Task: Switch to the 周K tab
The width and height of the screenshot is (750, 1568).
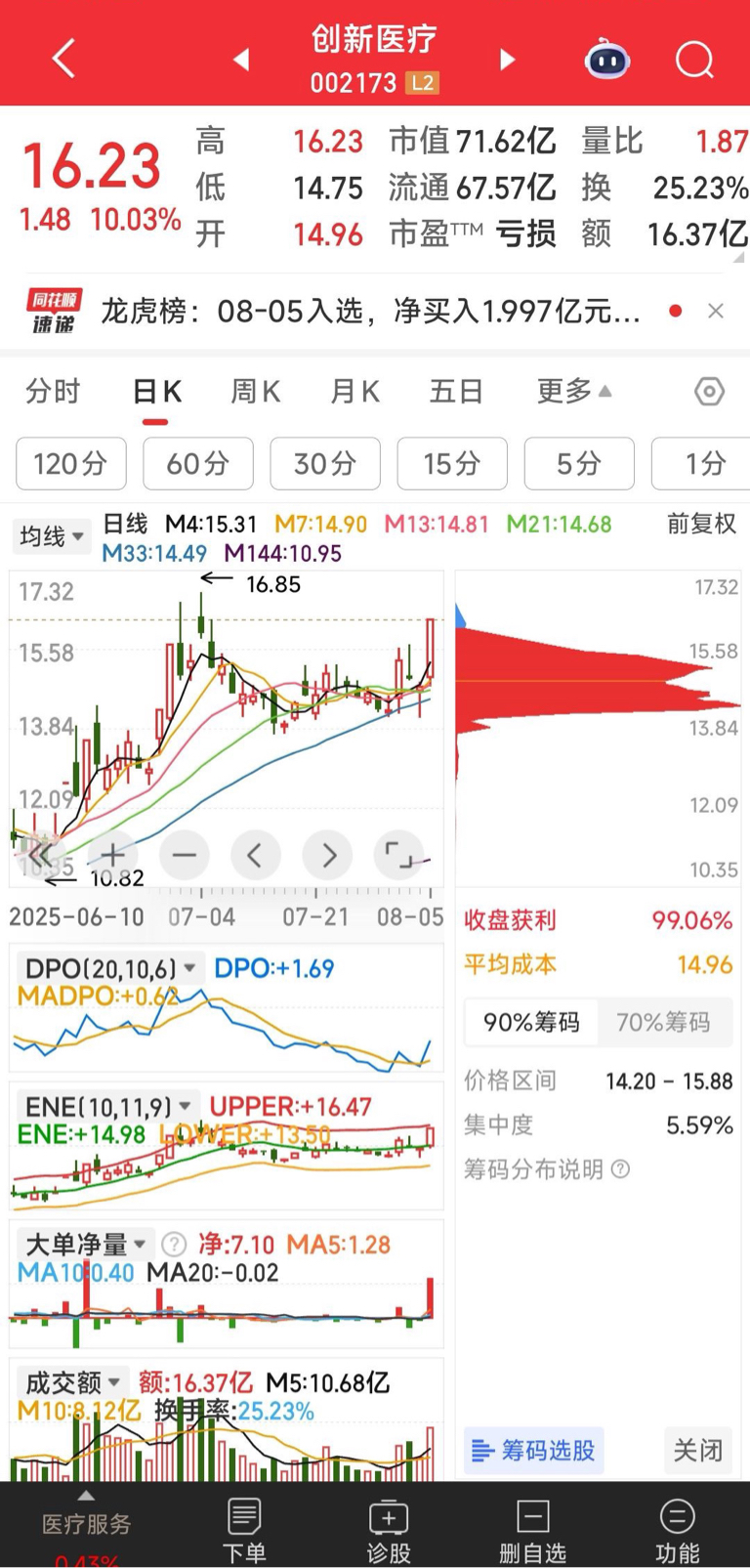Action: click(x=255, y=392)
